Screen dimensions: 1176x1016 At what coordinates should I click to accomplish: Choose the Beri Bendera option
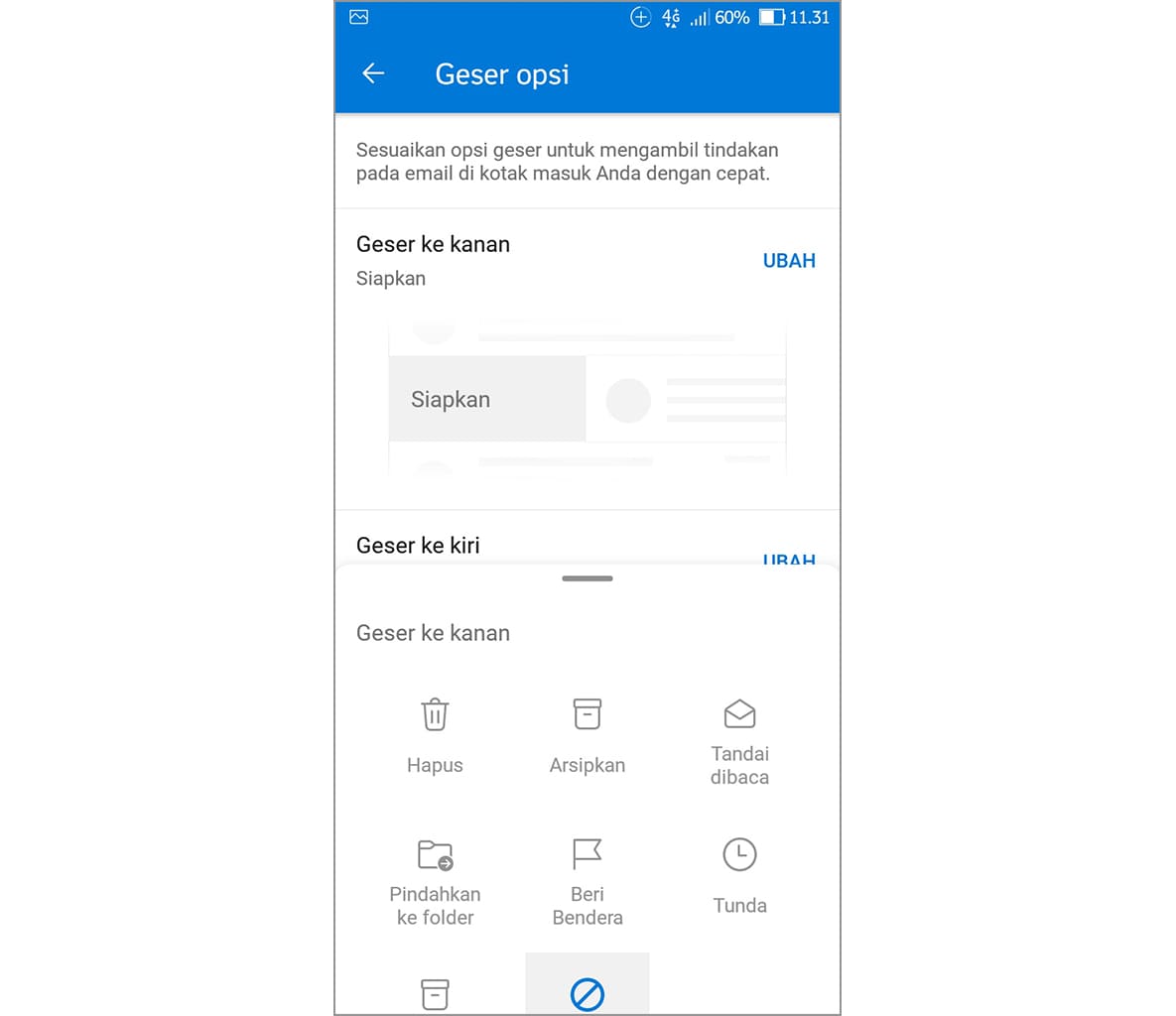588,880
